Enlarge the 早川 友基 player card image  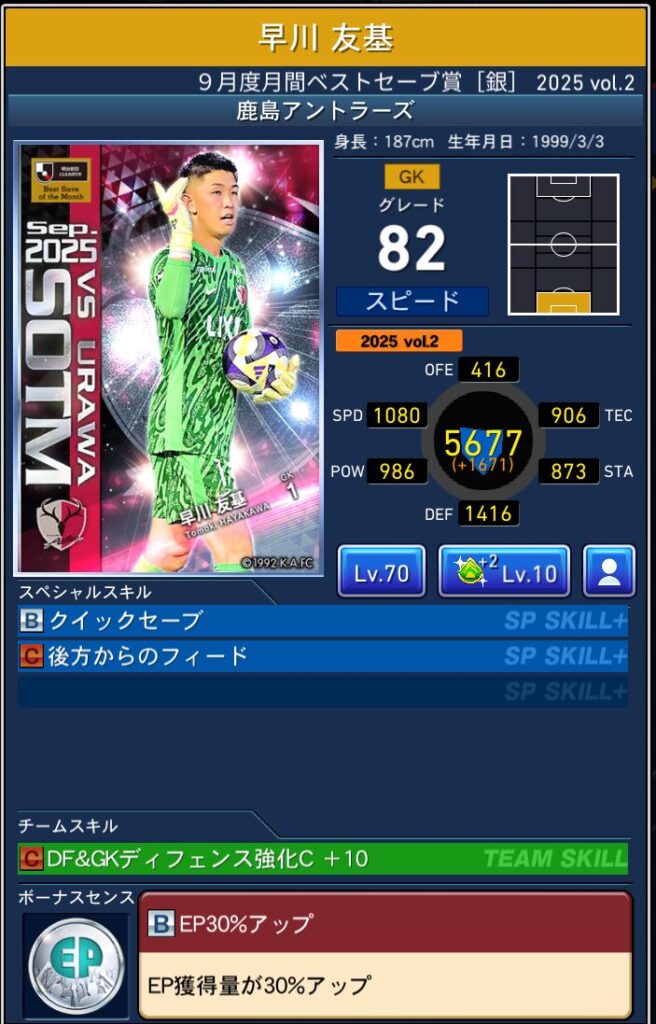coord(168,358)
